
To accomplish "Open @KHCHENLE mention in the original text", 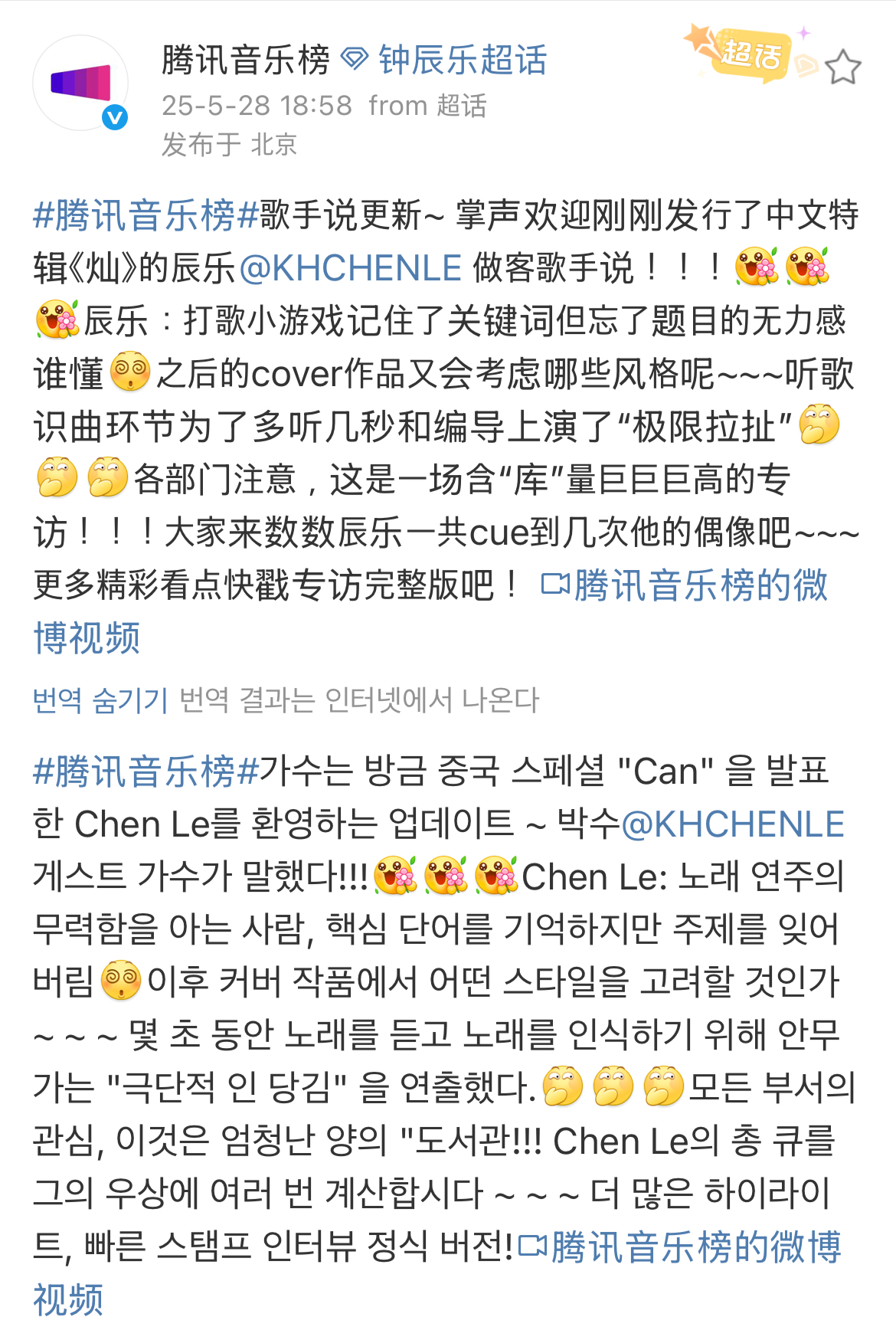I will pyautogui.click(x=351, y=268).
